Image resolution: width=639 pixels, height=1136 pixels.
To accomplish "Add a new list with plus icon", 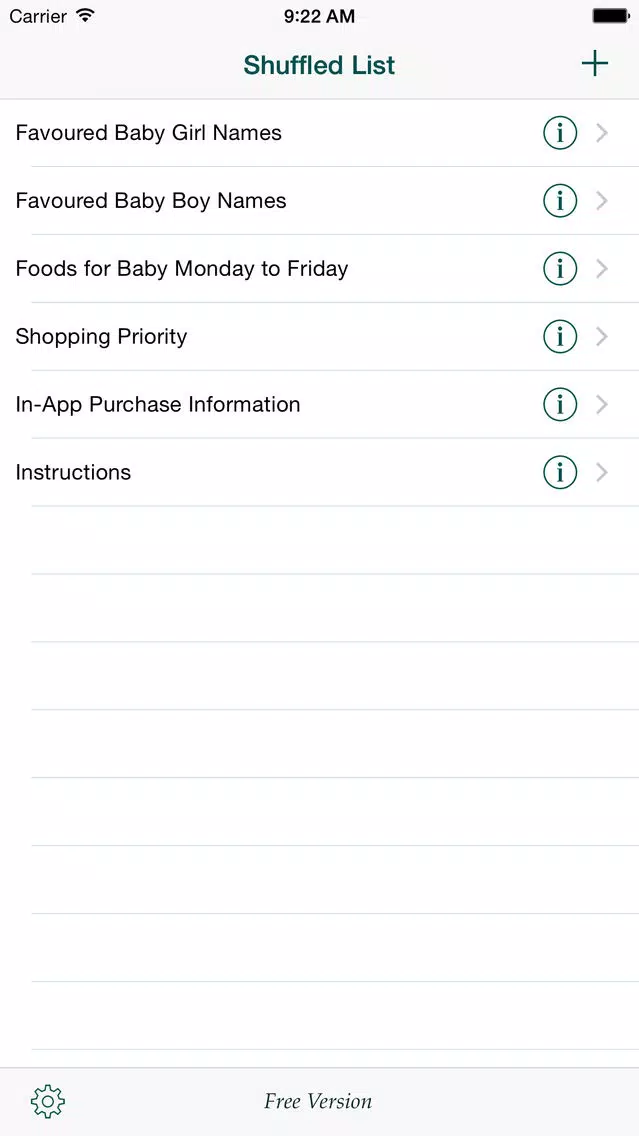I will (x=594, y=64).
